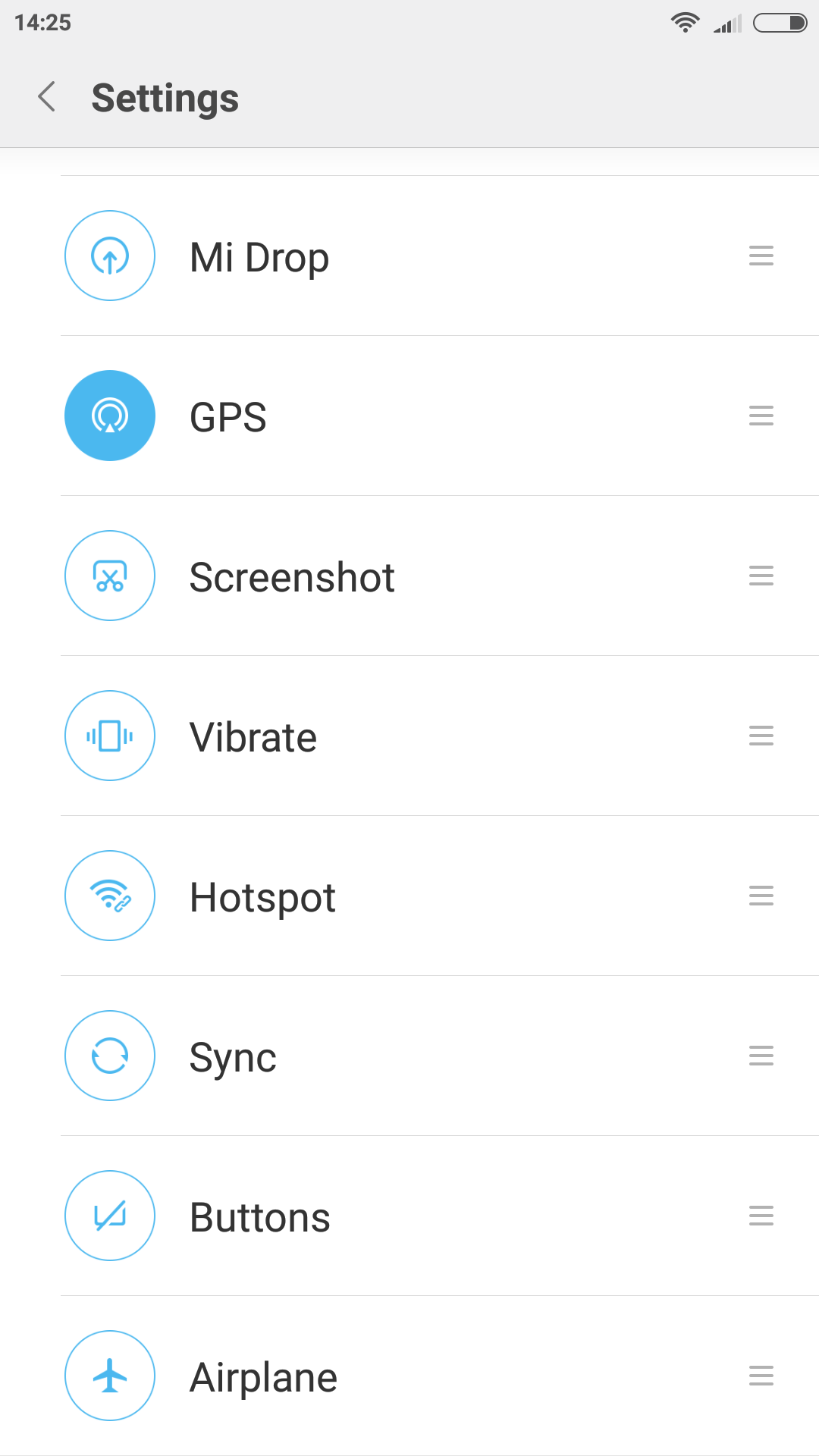Image resolution: width=819 pixels, height=1456 pixels.
Task: Turn on the Hotspot icon
Action: (x=110, y=896)
